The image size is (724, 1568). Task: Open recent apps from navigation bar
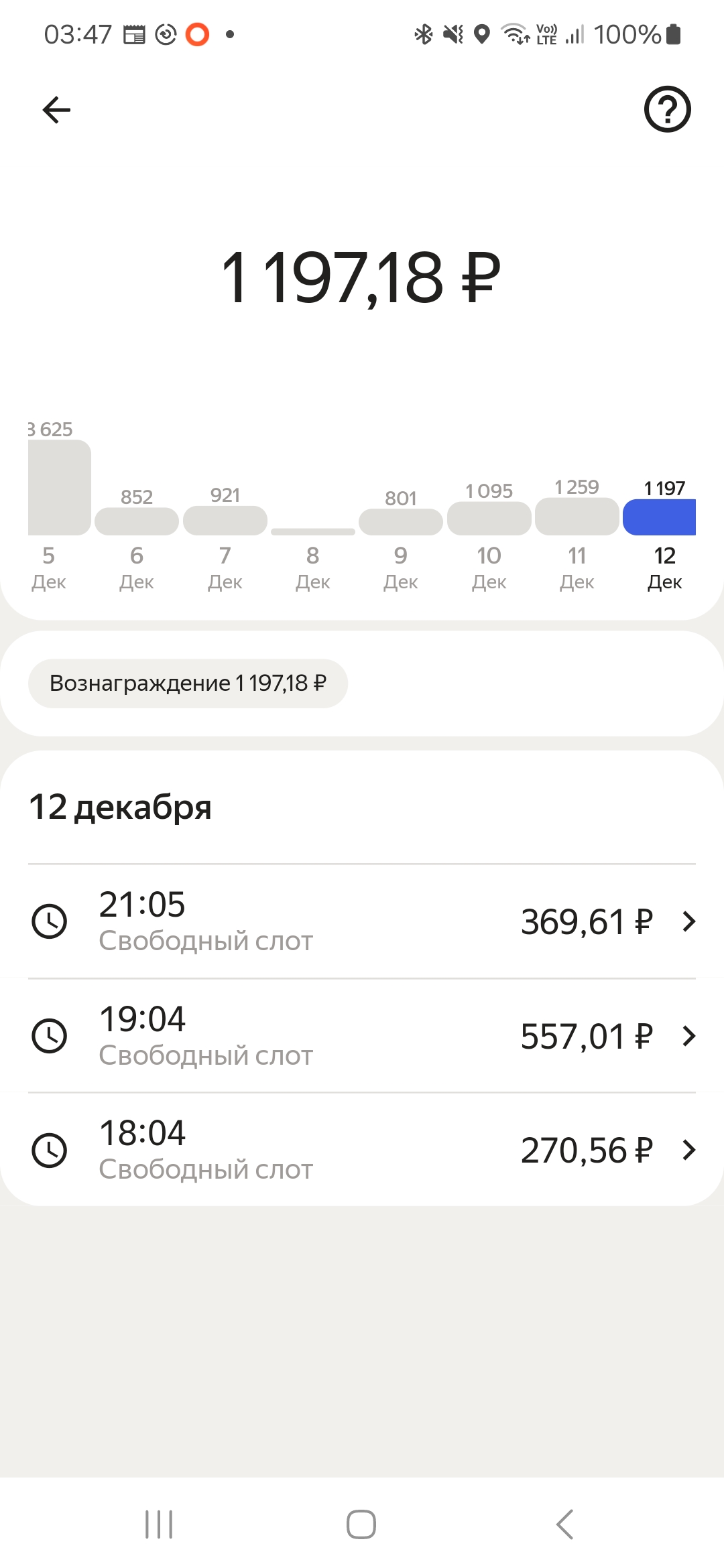click(159, 1524)
